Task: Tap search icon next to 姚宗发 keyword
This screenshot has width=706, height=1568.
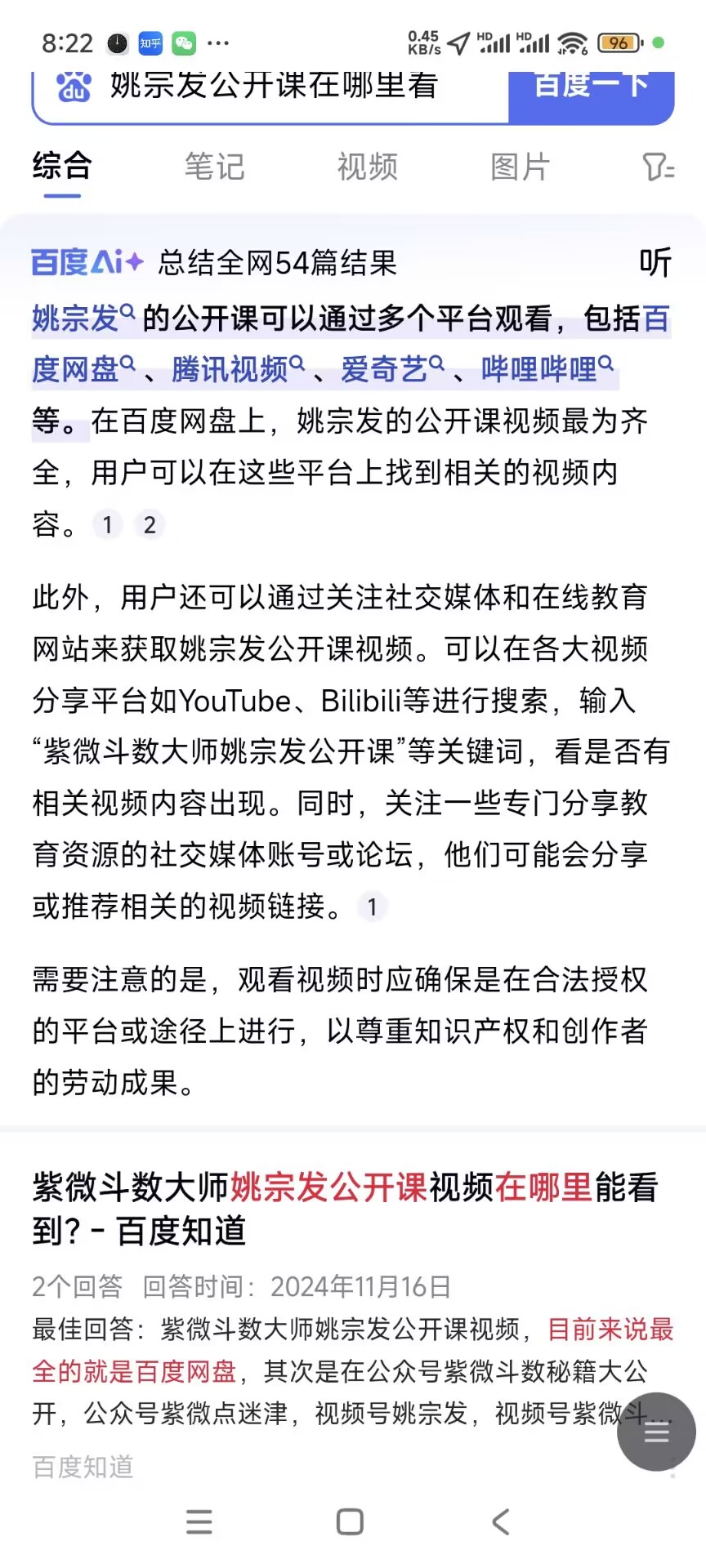Action: pyautogui.click(x=127, y=313)
